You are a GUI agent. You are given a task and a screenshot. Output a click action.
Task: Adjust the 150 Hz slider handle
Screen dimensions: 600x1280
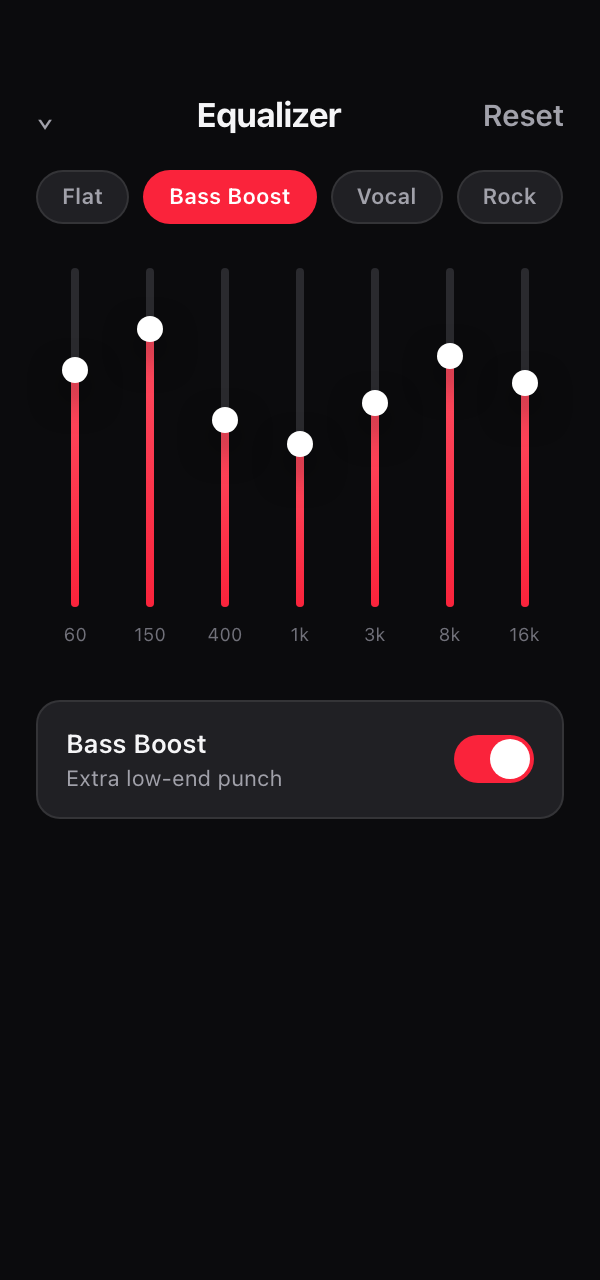click(150, 329)
